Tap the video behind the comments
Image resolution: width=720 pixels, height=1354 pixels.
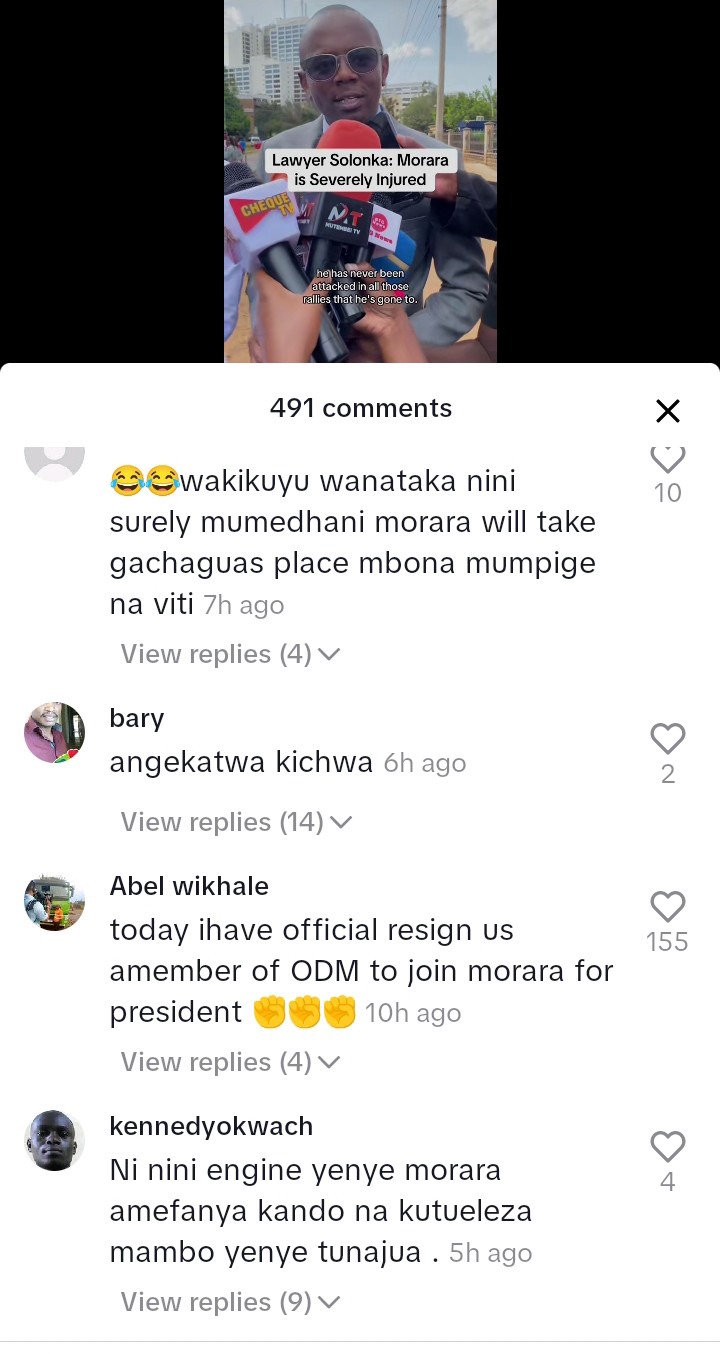(360, 180)
